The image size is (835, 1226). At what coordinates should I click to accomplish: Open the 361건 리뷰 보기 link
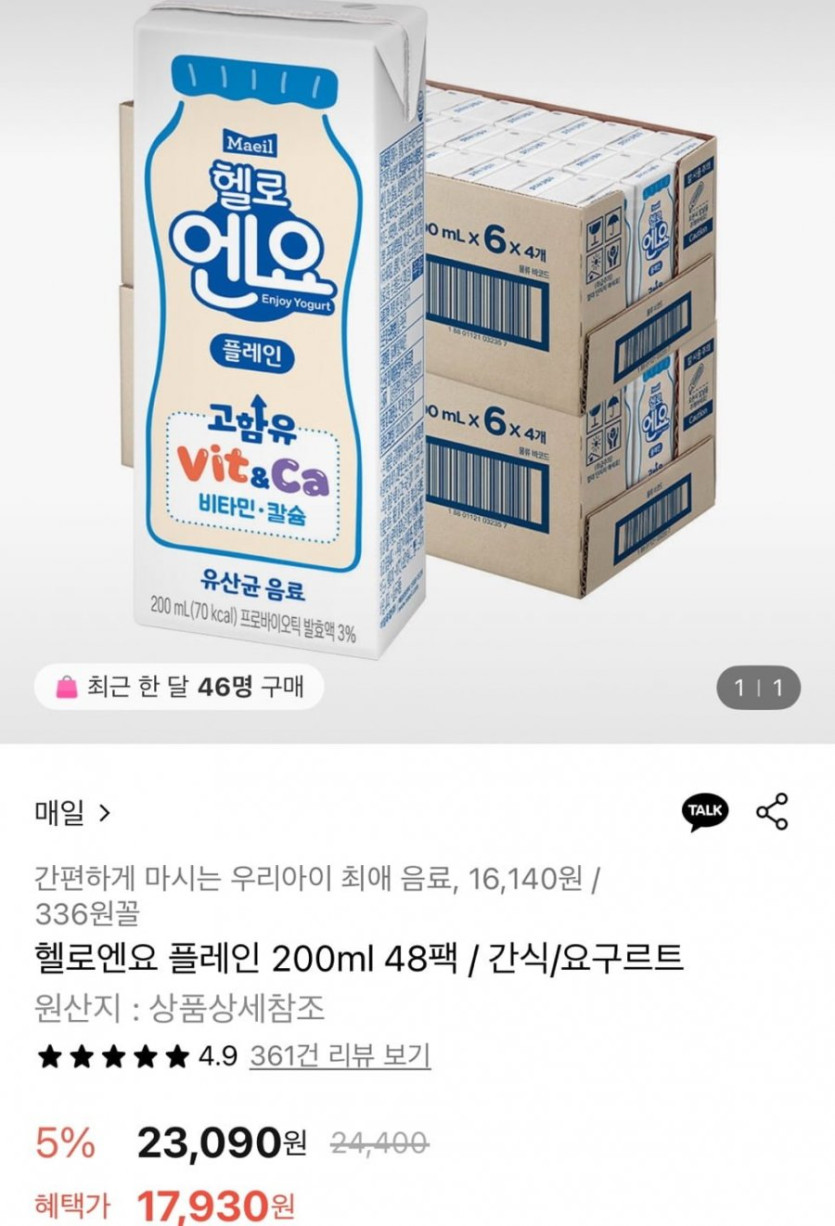point(340,1056)
